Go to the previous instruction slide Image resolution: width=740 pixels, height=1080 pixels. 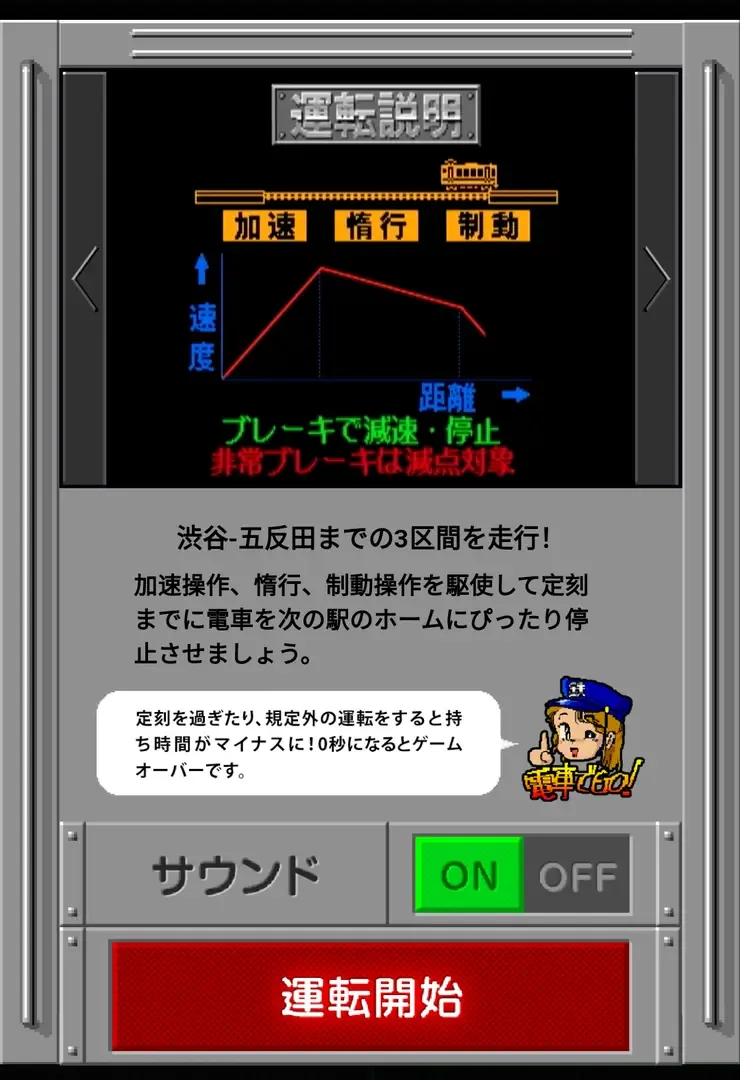pyautogui.click(x=85, y=278)
